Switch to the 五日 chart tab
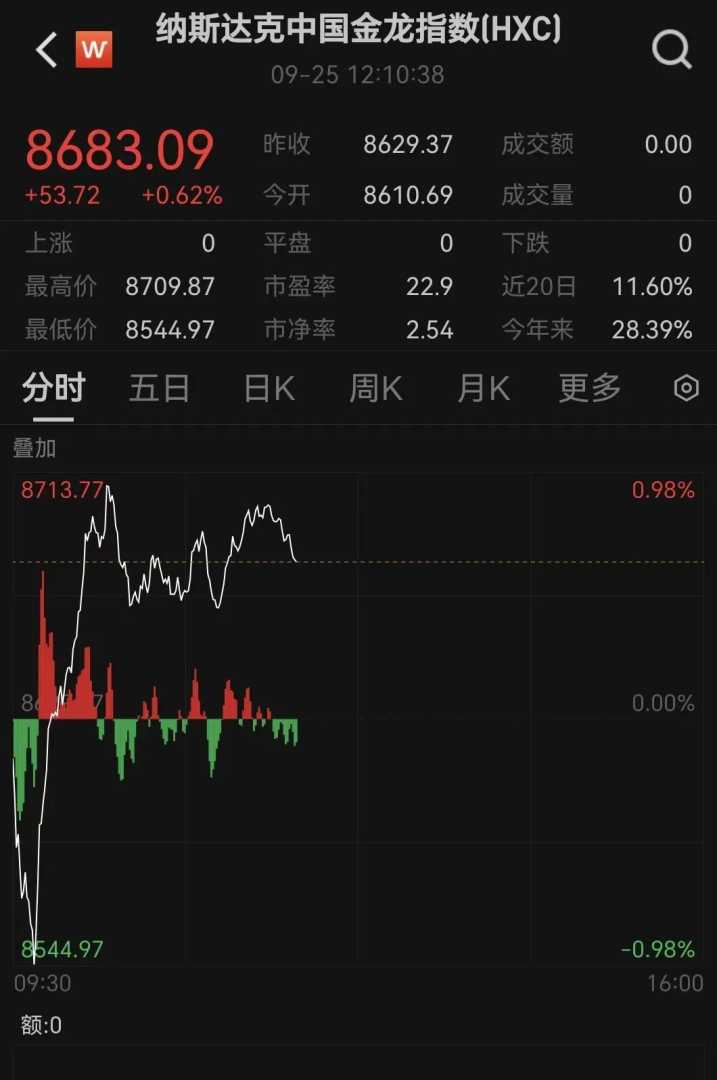Viewport: 717px width, 1080px height. [159, 388]
